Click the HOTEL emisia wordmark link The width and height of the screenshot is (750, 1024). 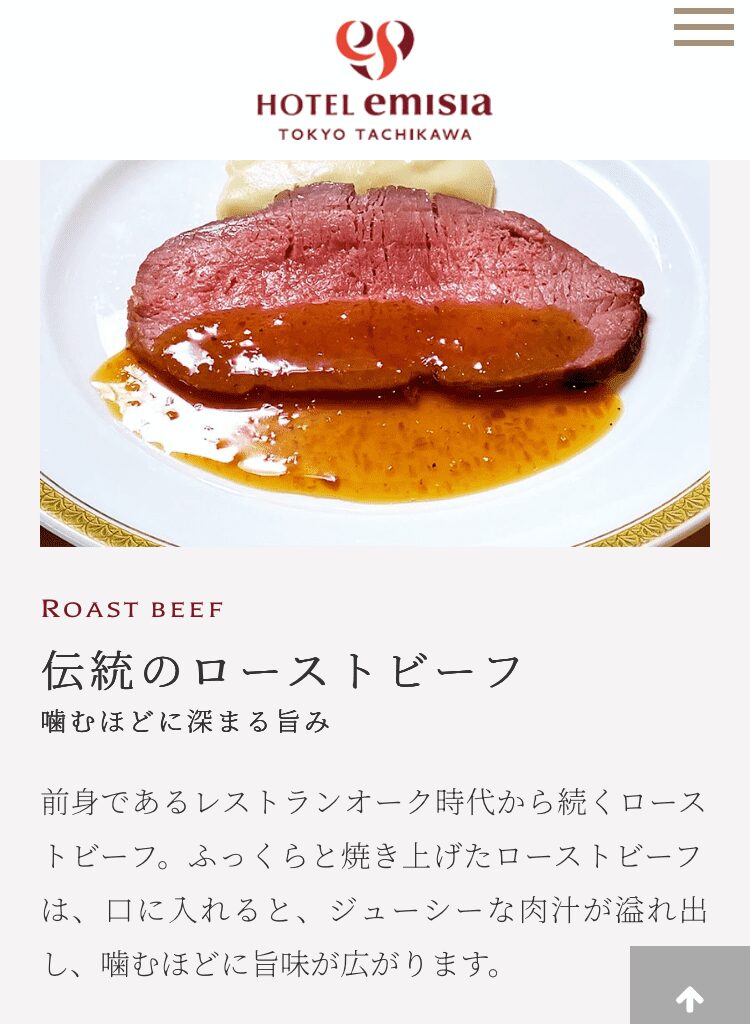(x=375, y=102)
